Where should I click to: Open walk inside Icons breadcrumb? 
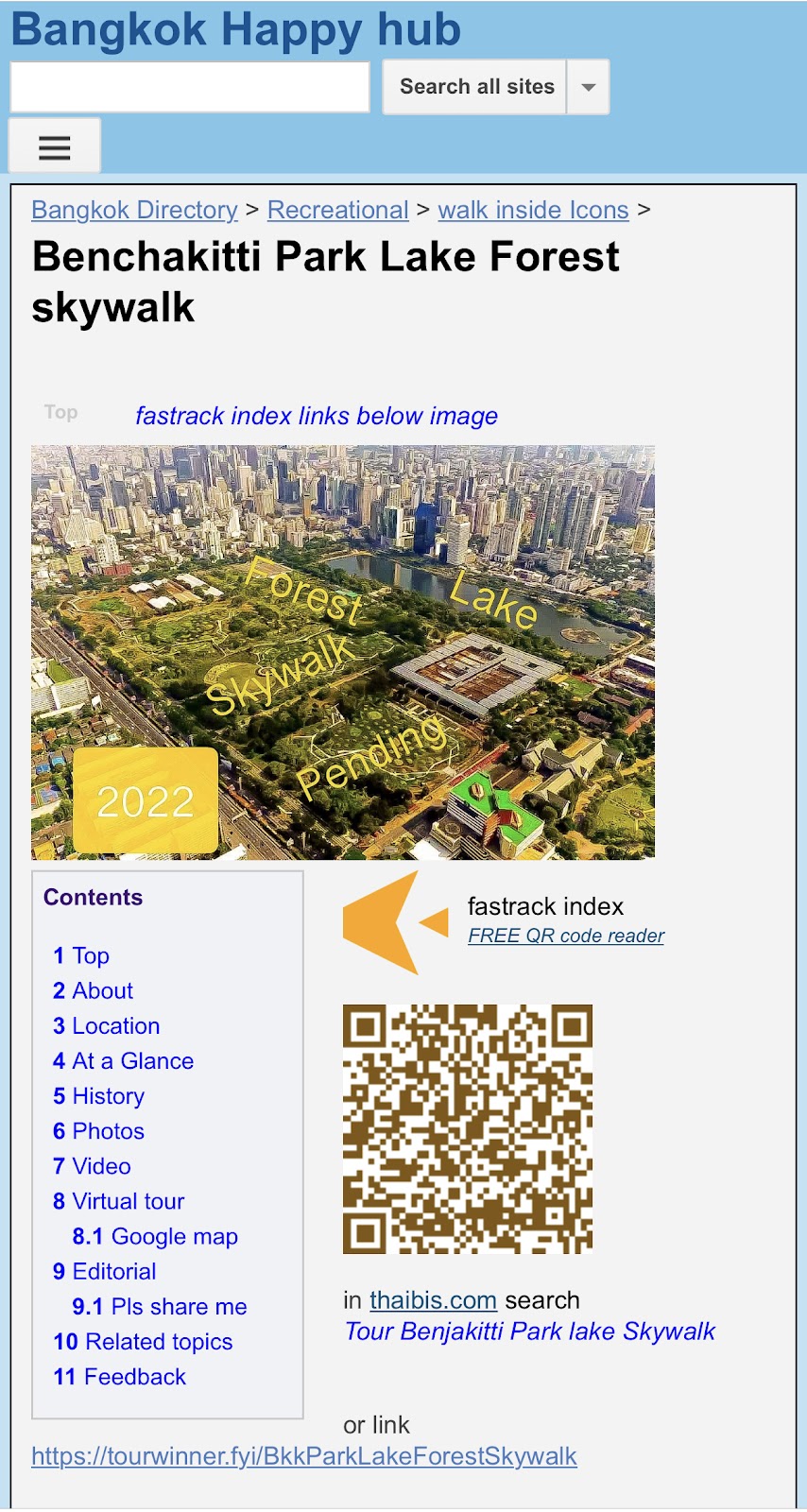click(x=533, y=210)
